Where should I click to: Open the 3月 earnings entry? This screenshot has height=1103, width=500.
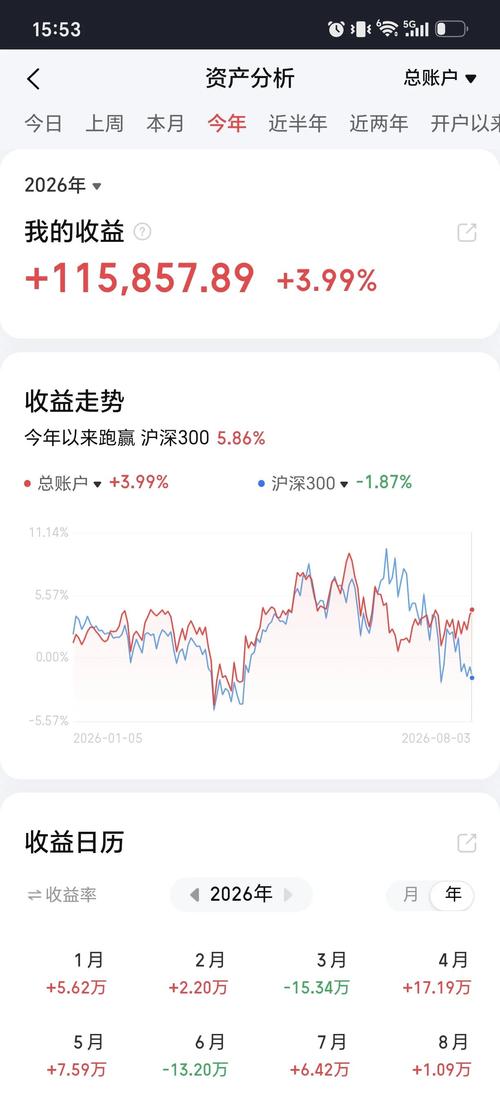point(316,974)
